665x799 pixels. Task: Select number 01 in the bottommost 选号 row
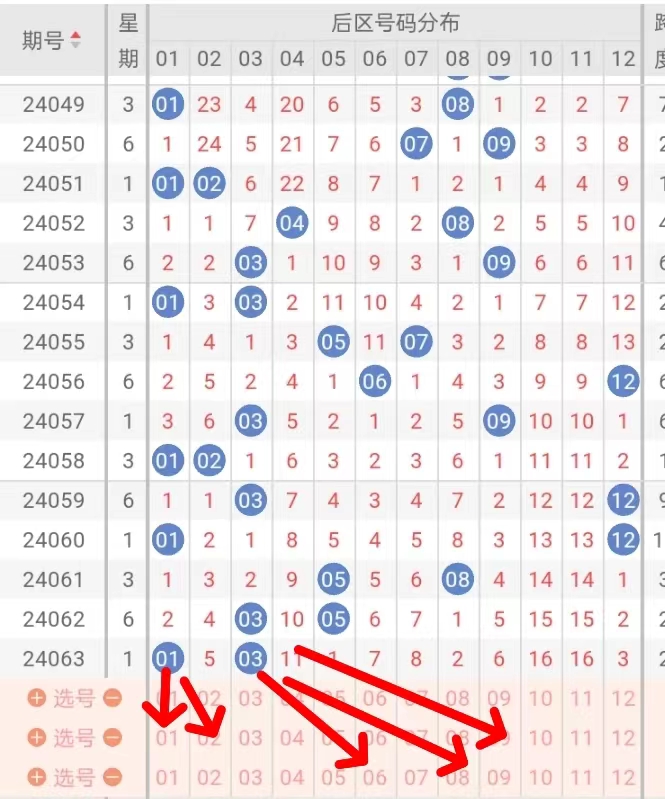[x=167, y=778]
